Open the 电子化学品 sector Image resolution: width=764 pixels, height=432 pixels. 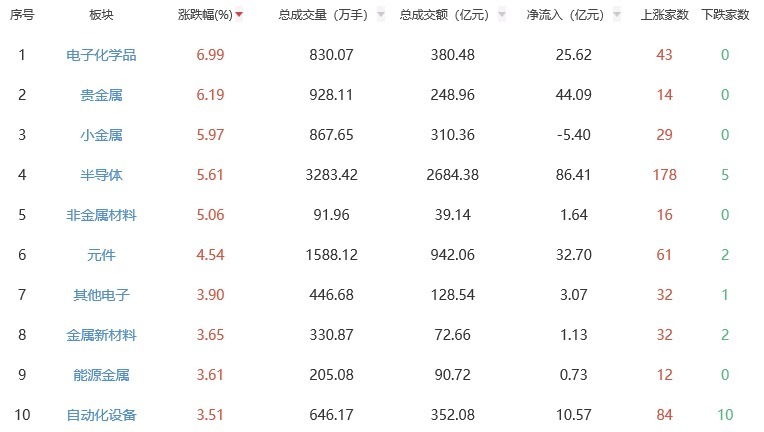point(101,55)
